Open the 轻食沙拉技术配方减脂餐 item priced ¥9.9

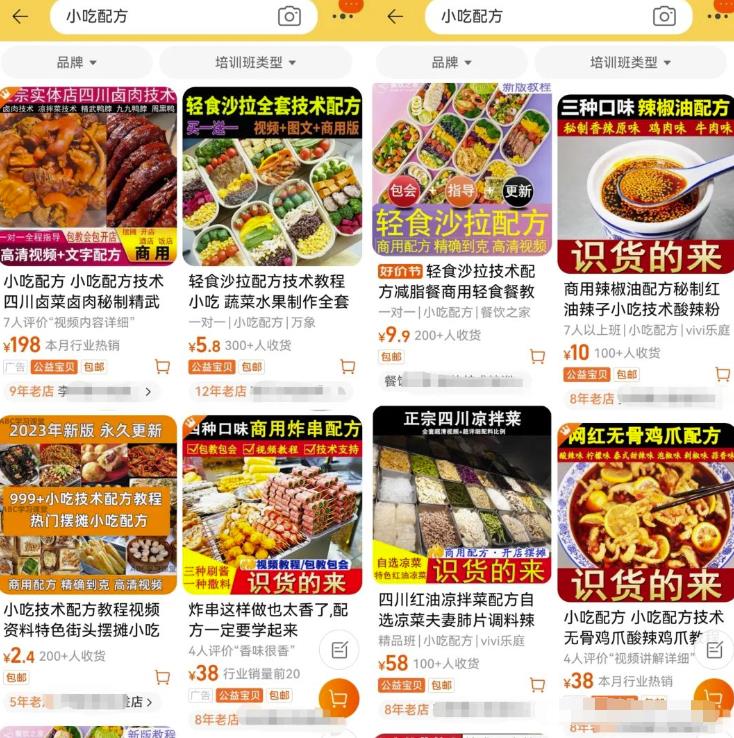[x=461, y=170]
